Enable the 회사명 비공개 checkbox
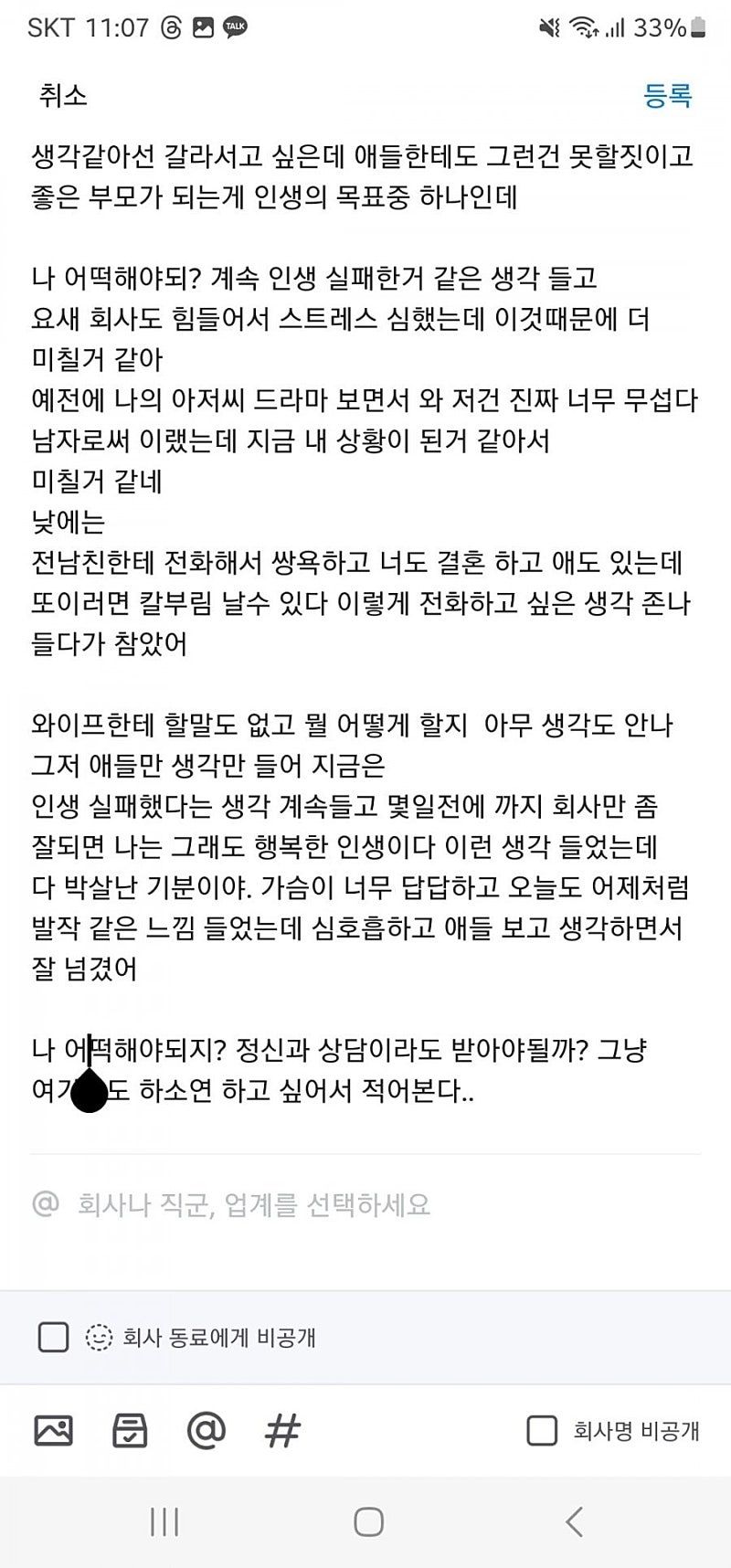 [x=542, y=1431]
